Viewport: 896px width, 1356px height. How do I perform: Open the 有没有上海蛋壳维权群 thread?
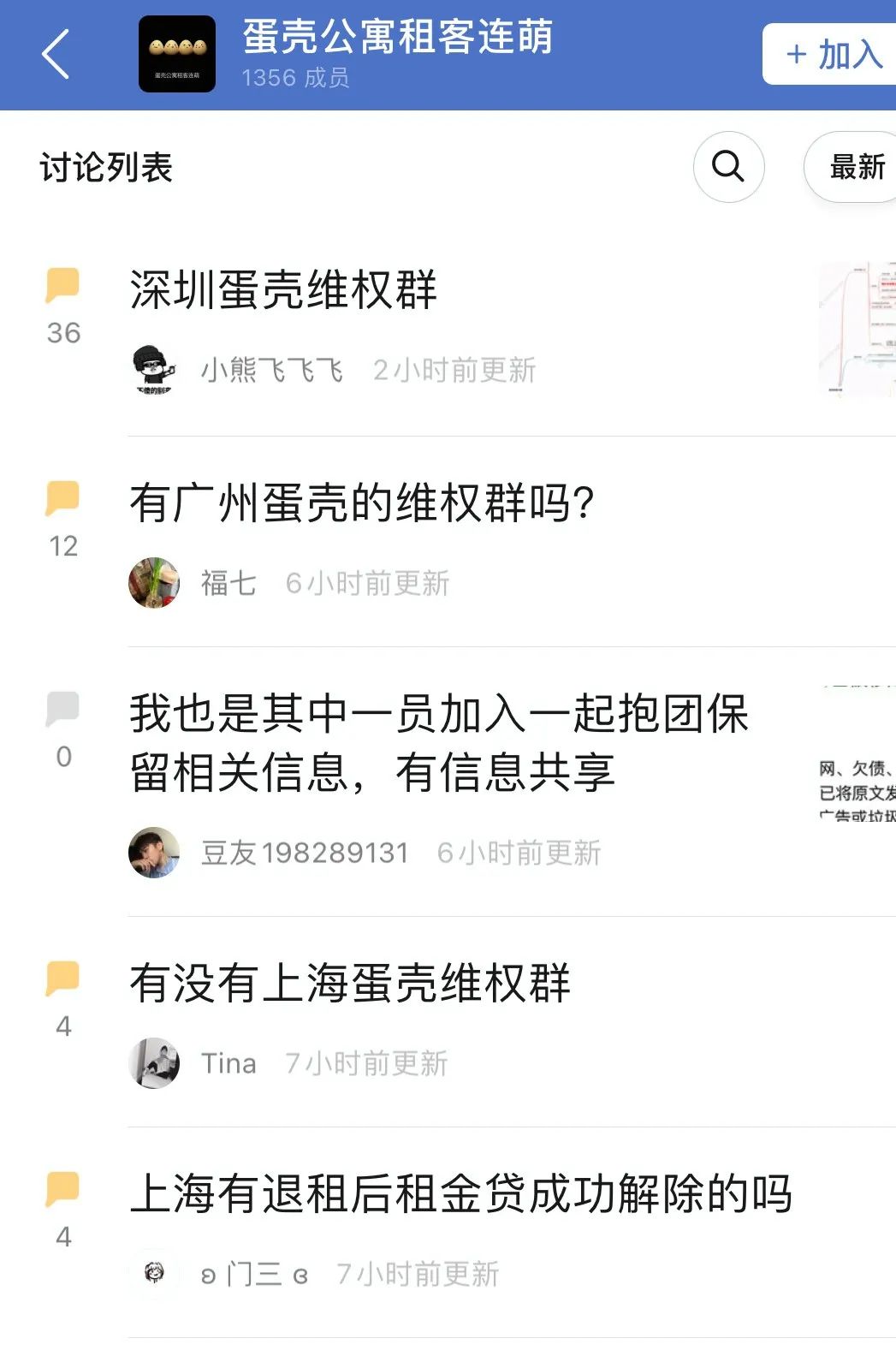pyautogui.click(x=349, y=982)
